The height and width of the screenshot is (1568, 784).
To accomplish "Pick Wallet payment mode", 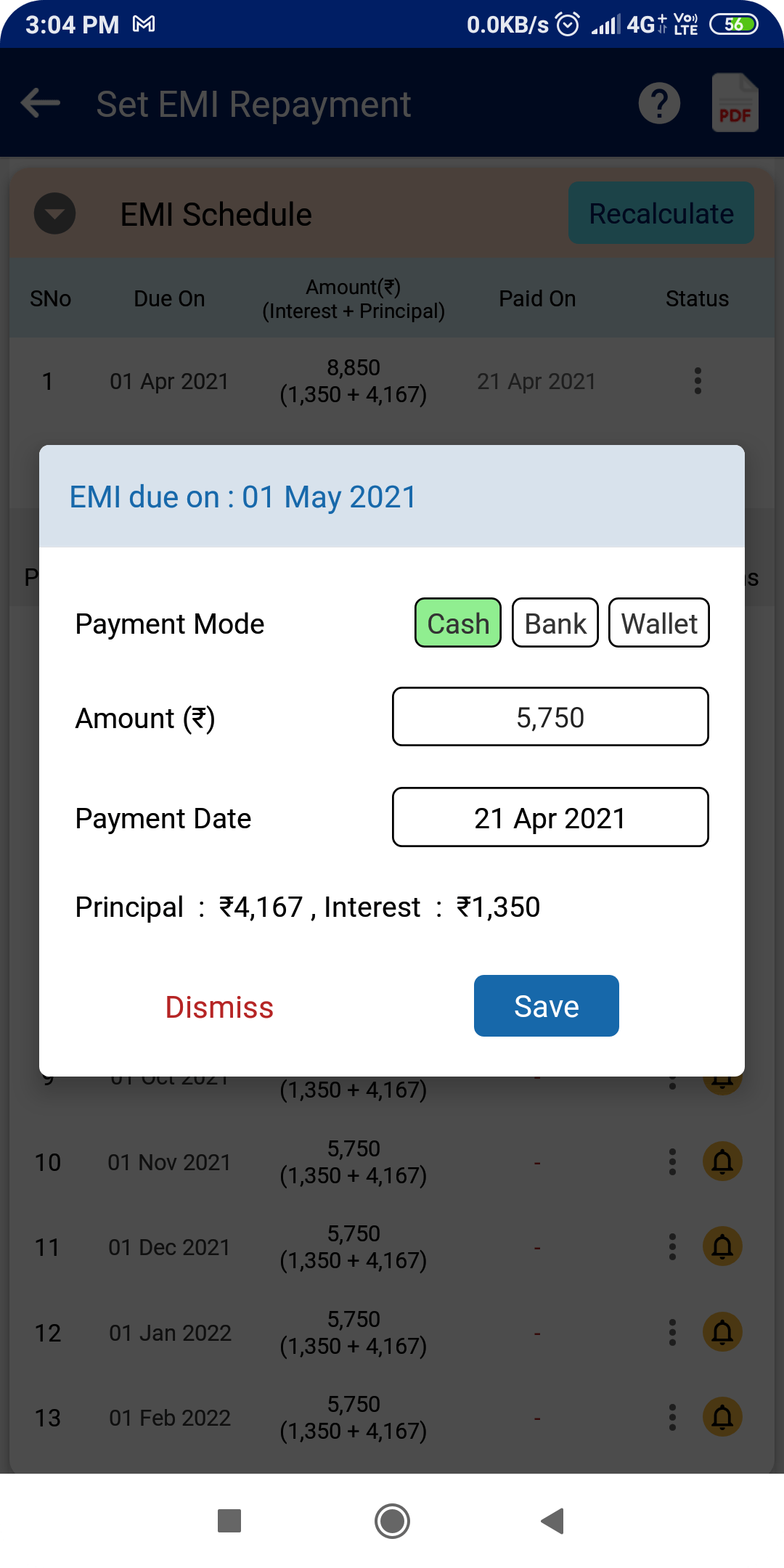I will coord(659,623).
